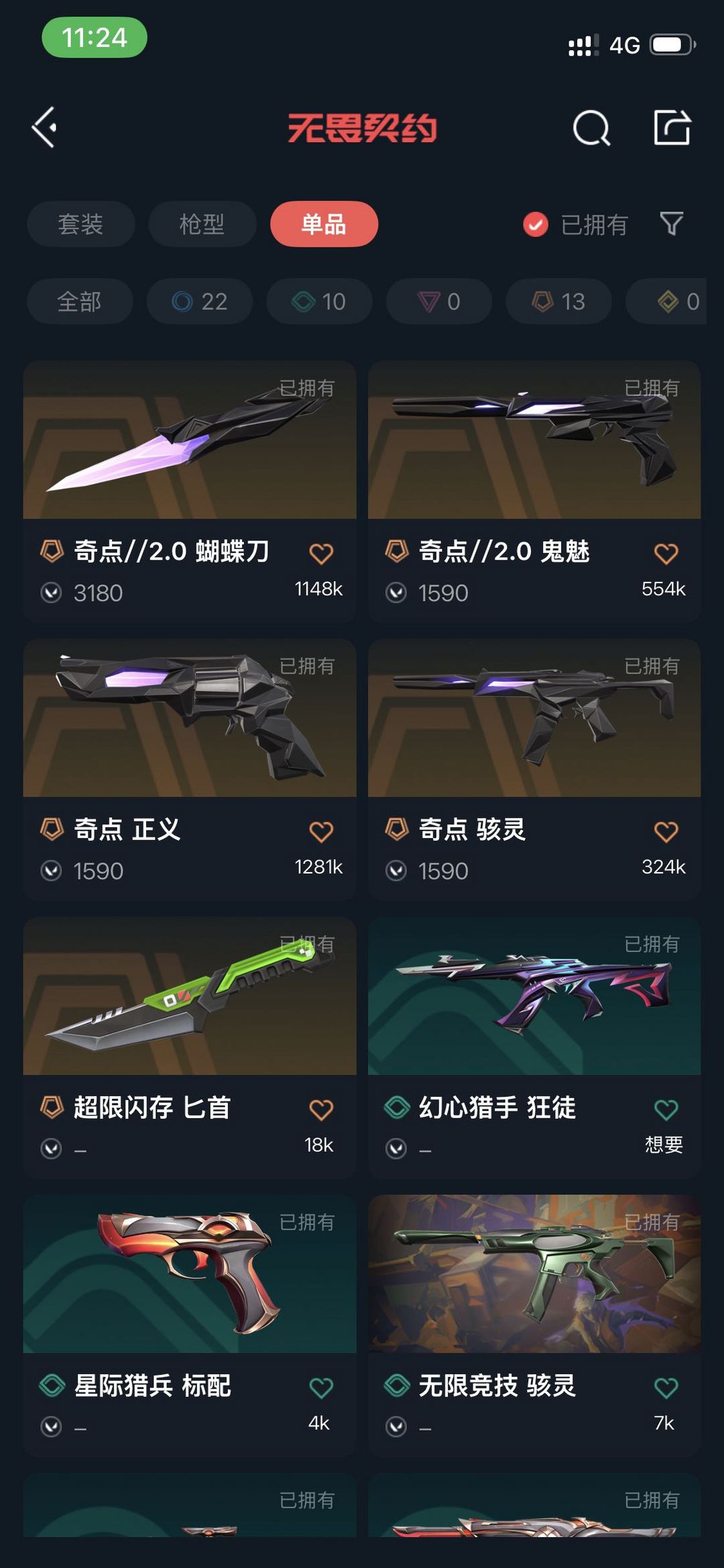The height and width of the screenshot is (1568, 724).
Task: Open the search icon
Action: (591, 129)
